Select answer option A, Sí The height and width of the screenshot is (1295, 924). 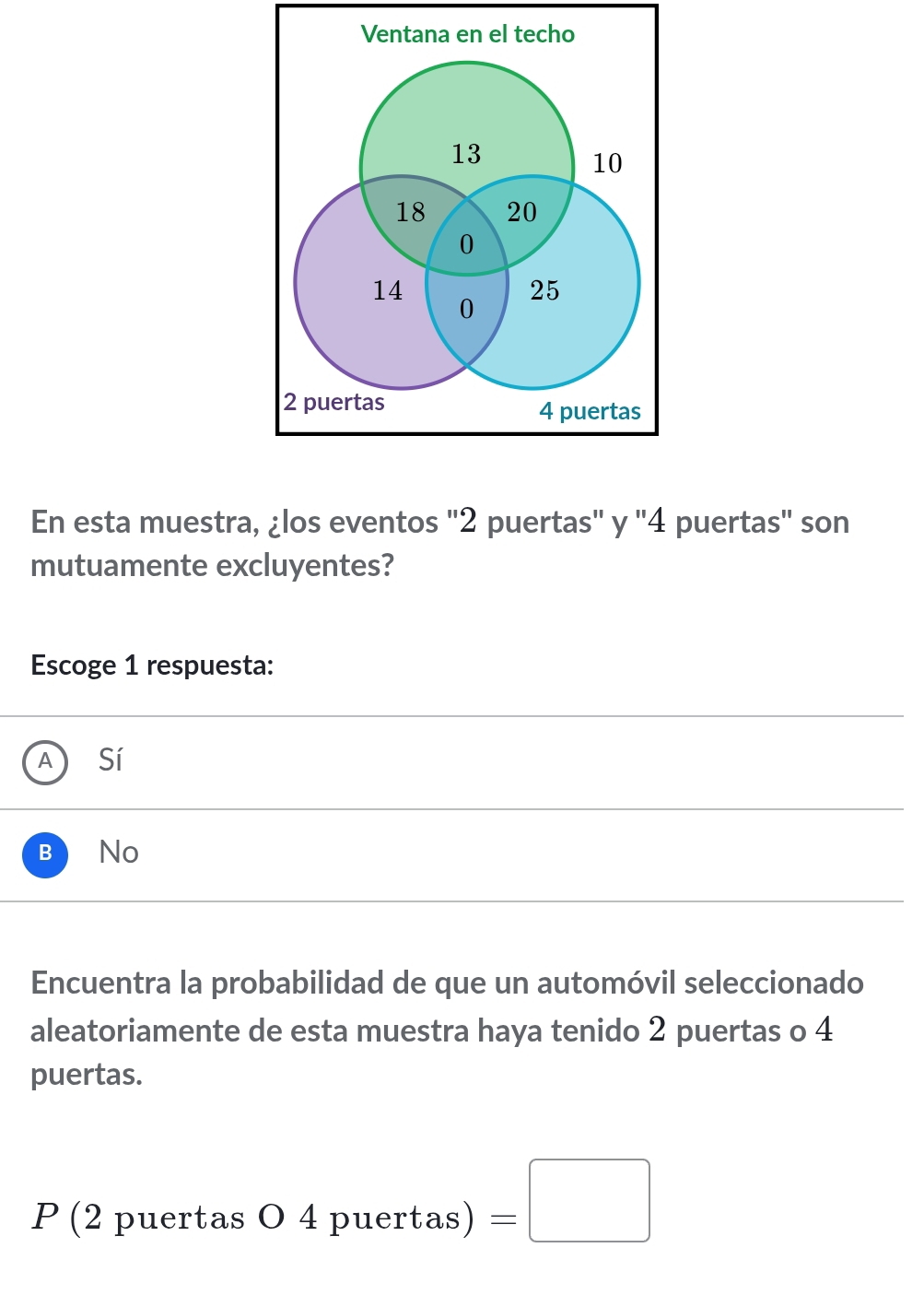[x=45, y=762]
